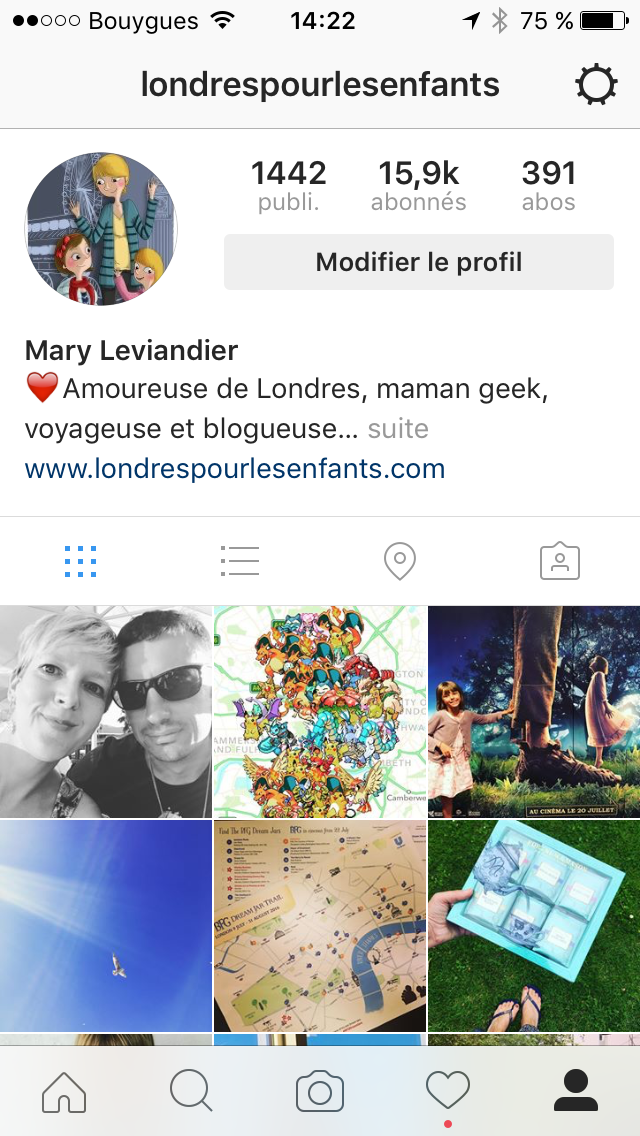Open the BFG movie poster post
Screen dimensions: 640x1136
point(534,711)
